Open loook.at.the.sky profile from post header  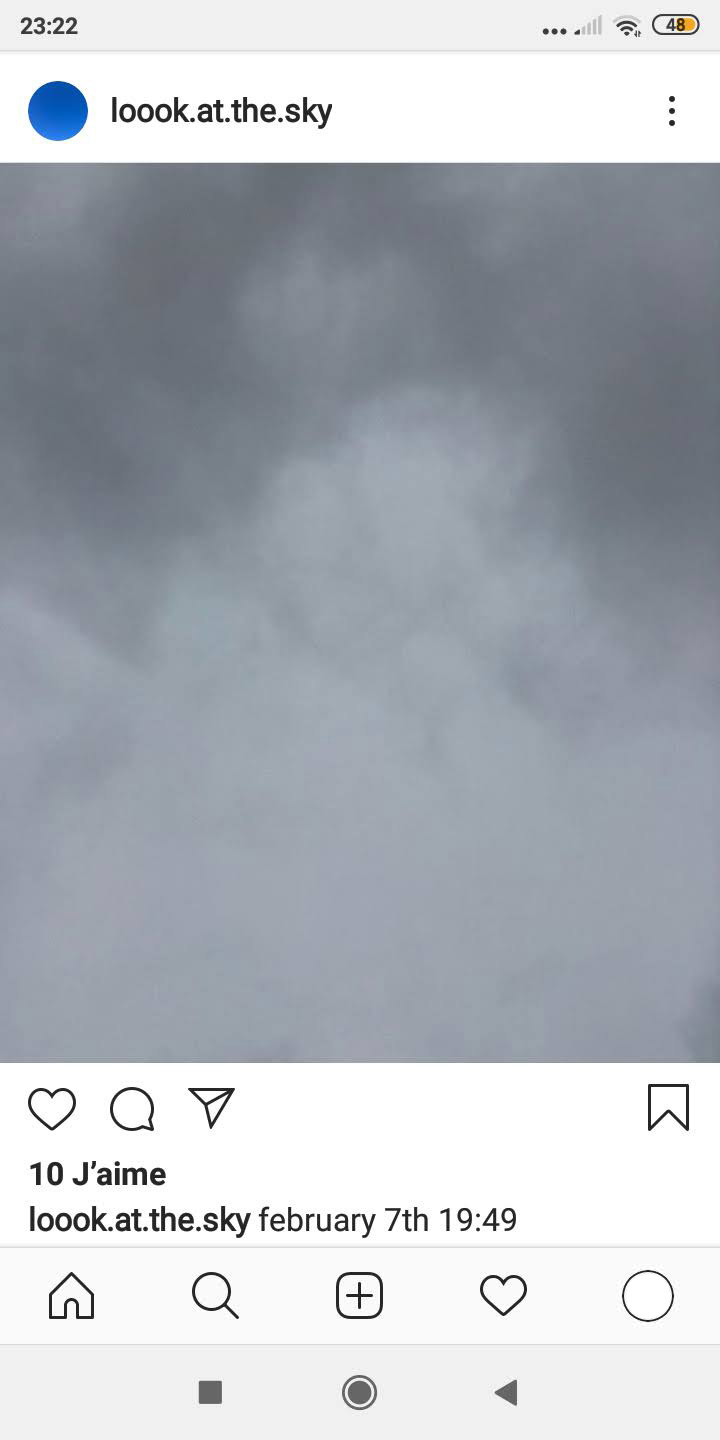[x=220, y=111]
